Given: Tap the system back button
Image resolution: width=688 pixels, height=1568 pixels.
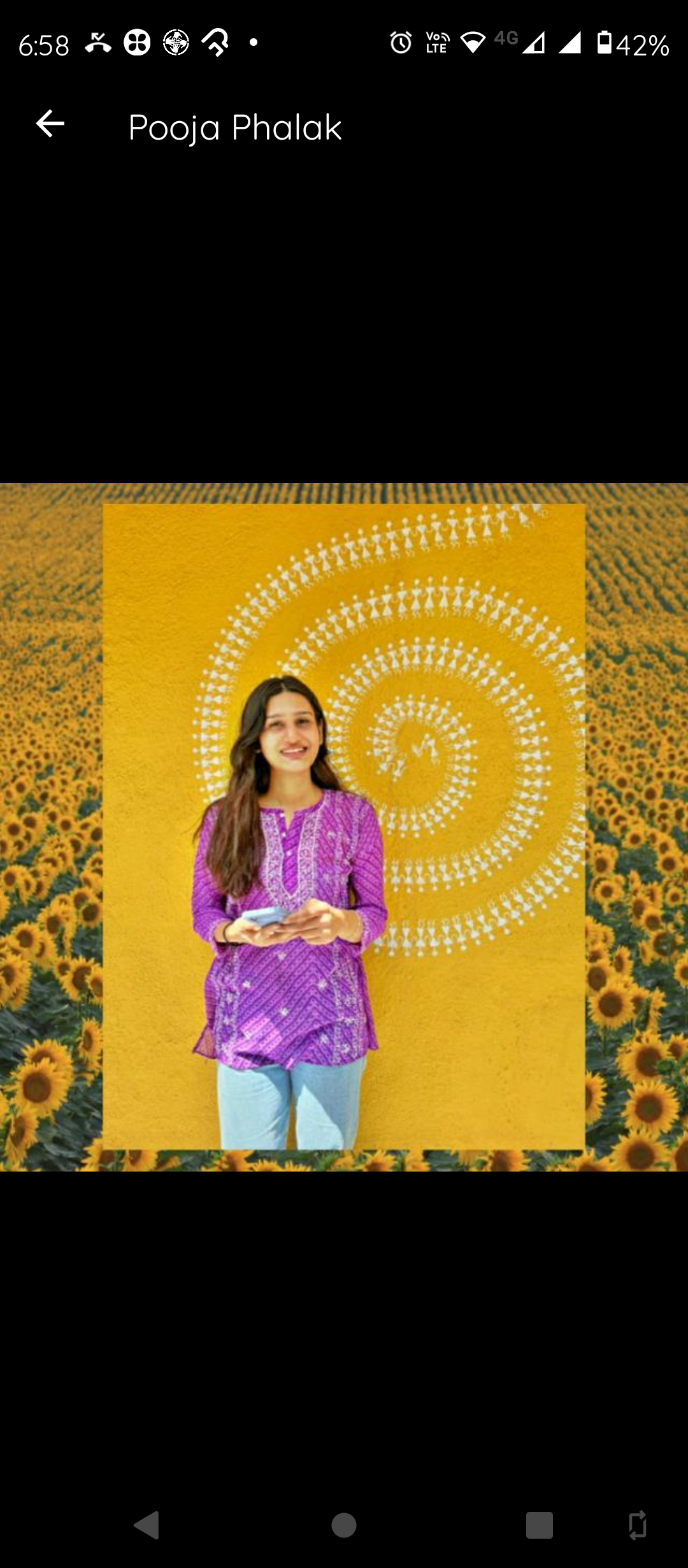Looking at the screenshot, I should 147,1525.
